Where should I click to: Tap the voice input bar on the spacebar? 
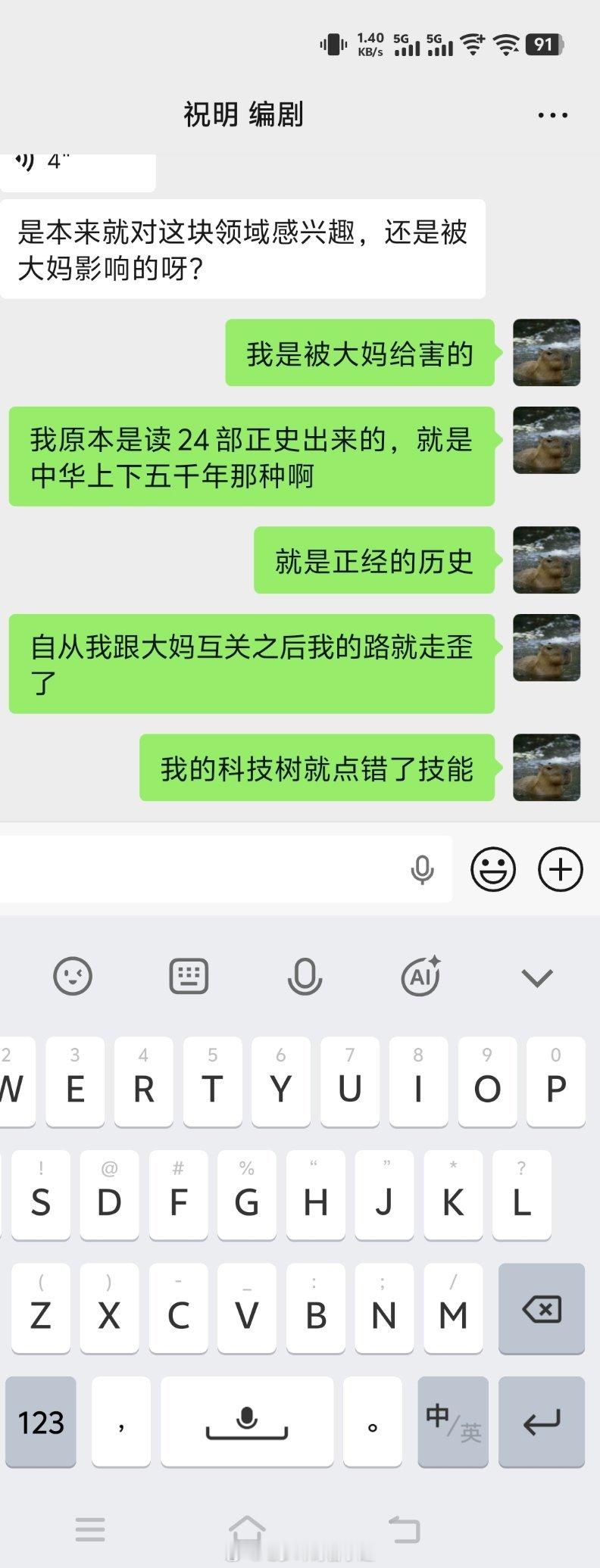pyautogui.click(x=248, y=1422)
